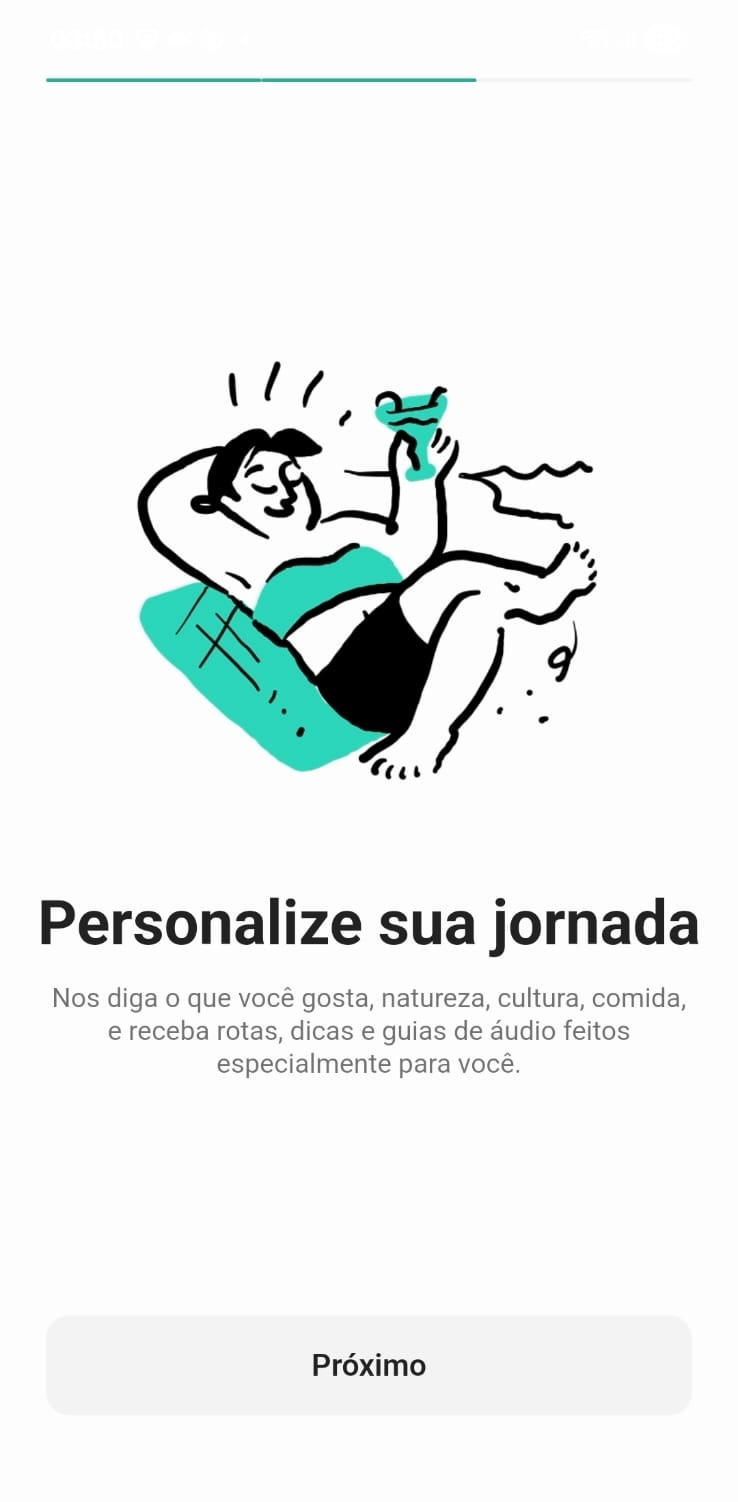The image size is (738, 1502).
Task: Tap the 'Personalize sua jornada' heading
Action: (x=368, y=922)
